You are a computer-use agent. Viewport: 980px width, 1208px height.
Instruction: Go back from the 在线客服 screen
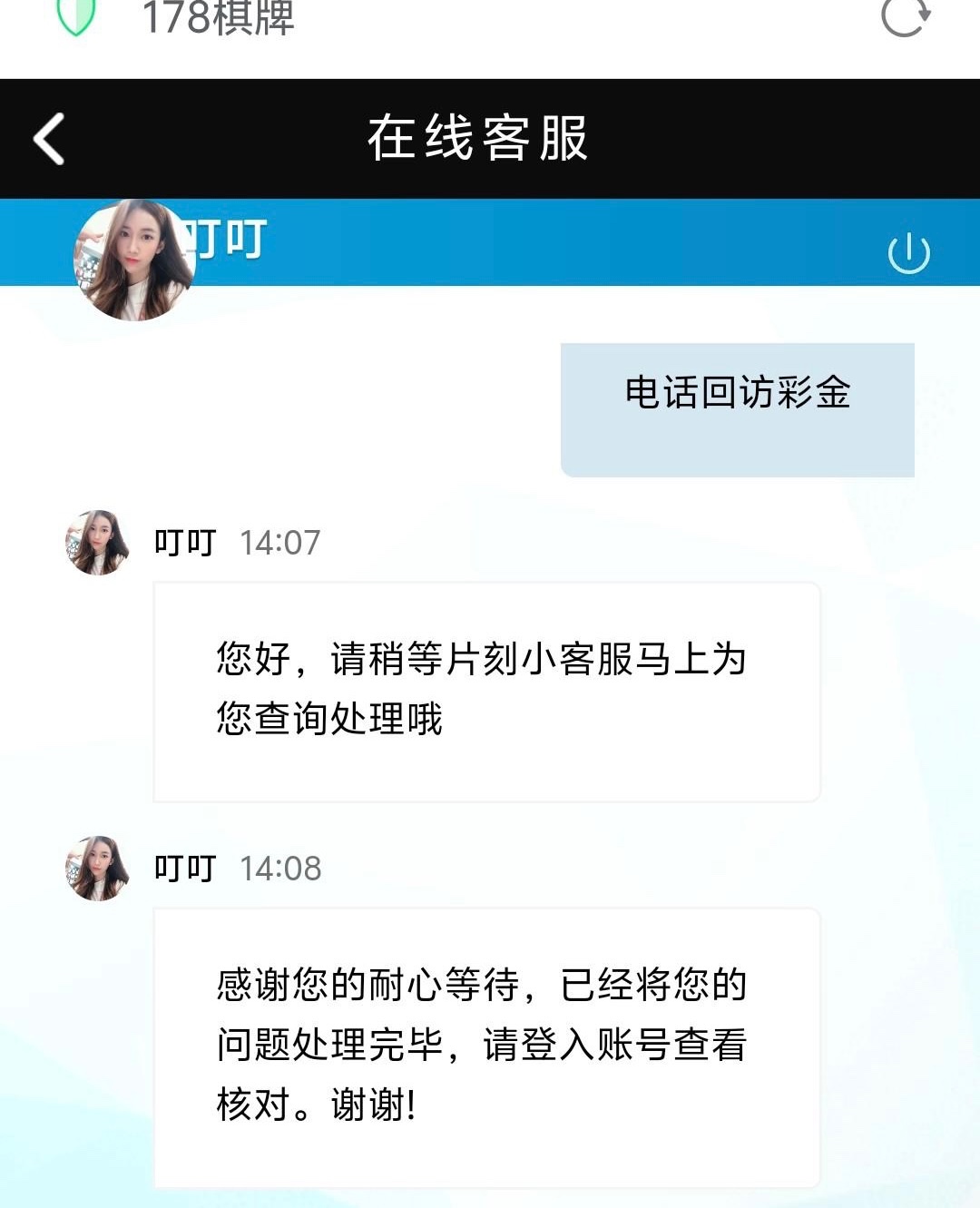[x=49, y=139]
